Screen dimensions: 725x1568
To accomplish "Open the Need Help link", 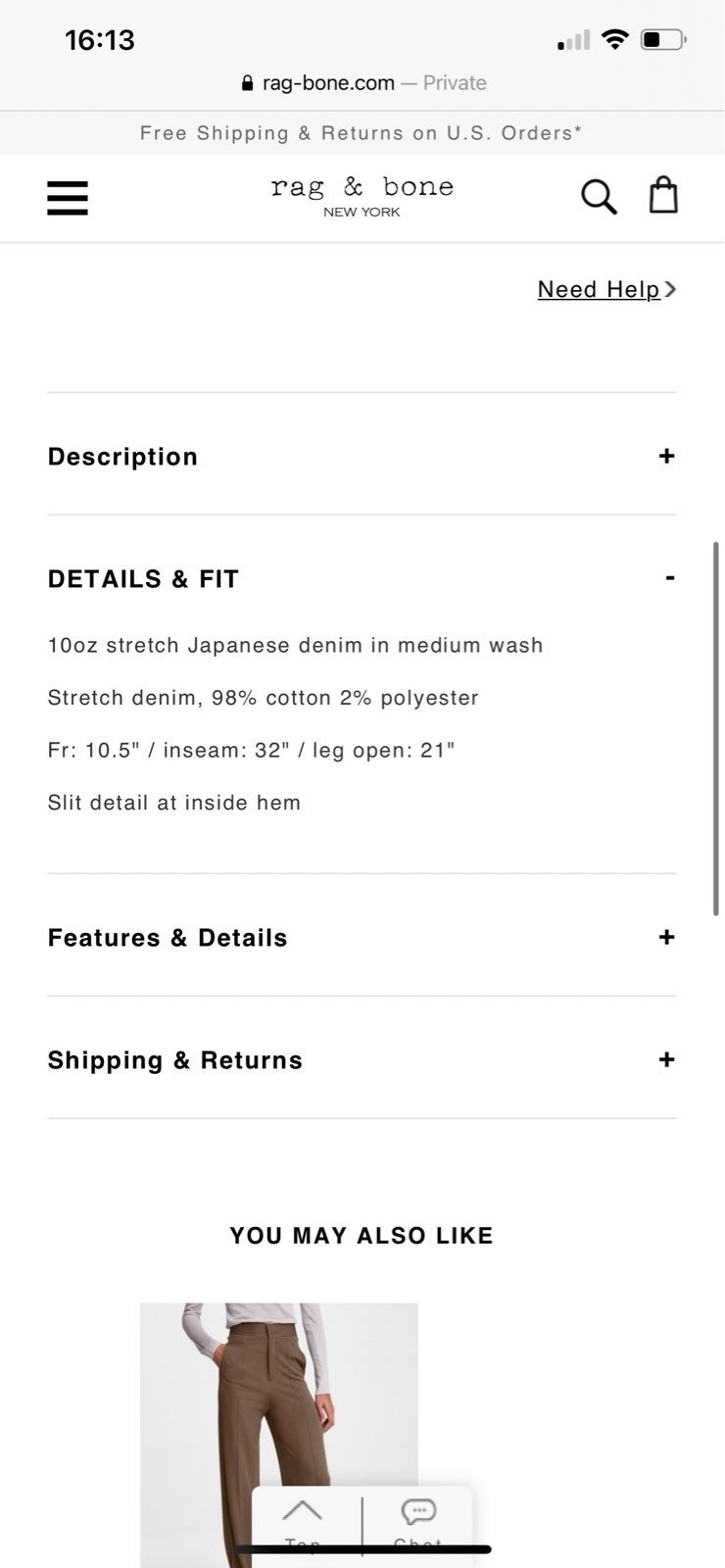I will point(606,289).
